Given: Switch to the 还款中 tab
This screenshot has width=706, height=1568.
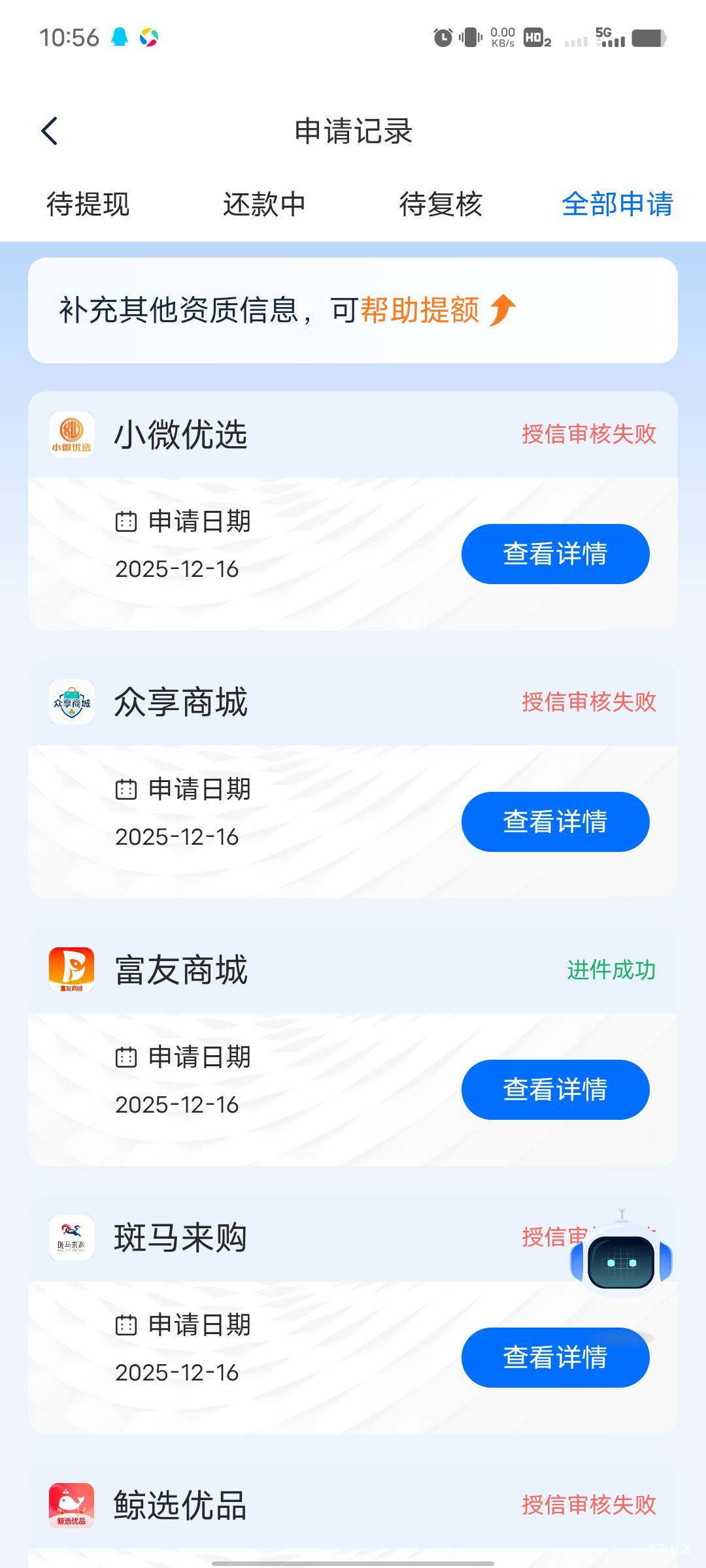Looking at the screenshot, I should tap(264, 204).
